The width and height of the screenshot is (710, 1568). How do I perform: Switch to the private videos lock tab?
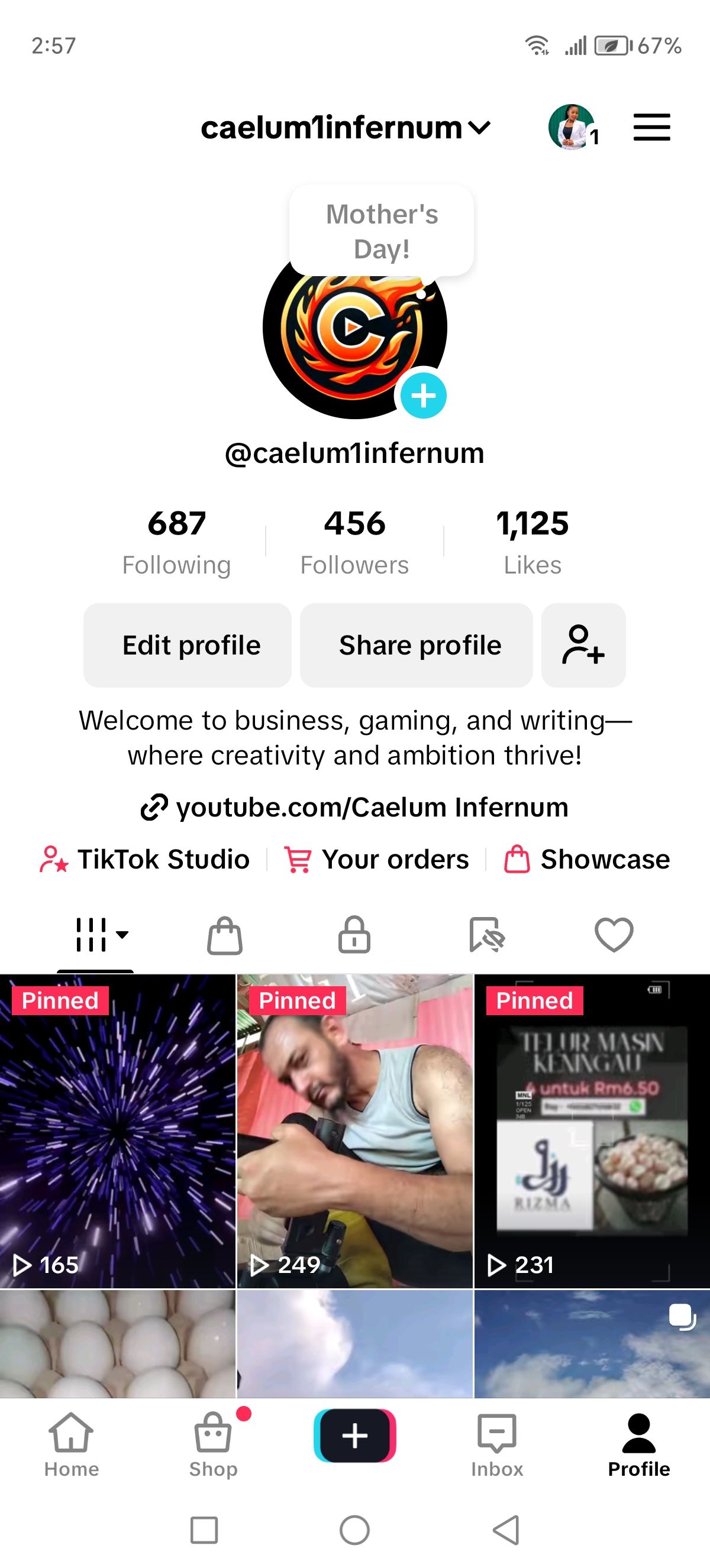354,935
